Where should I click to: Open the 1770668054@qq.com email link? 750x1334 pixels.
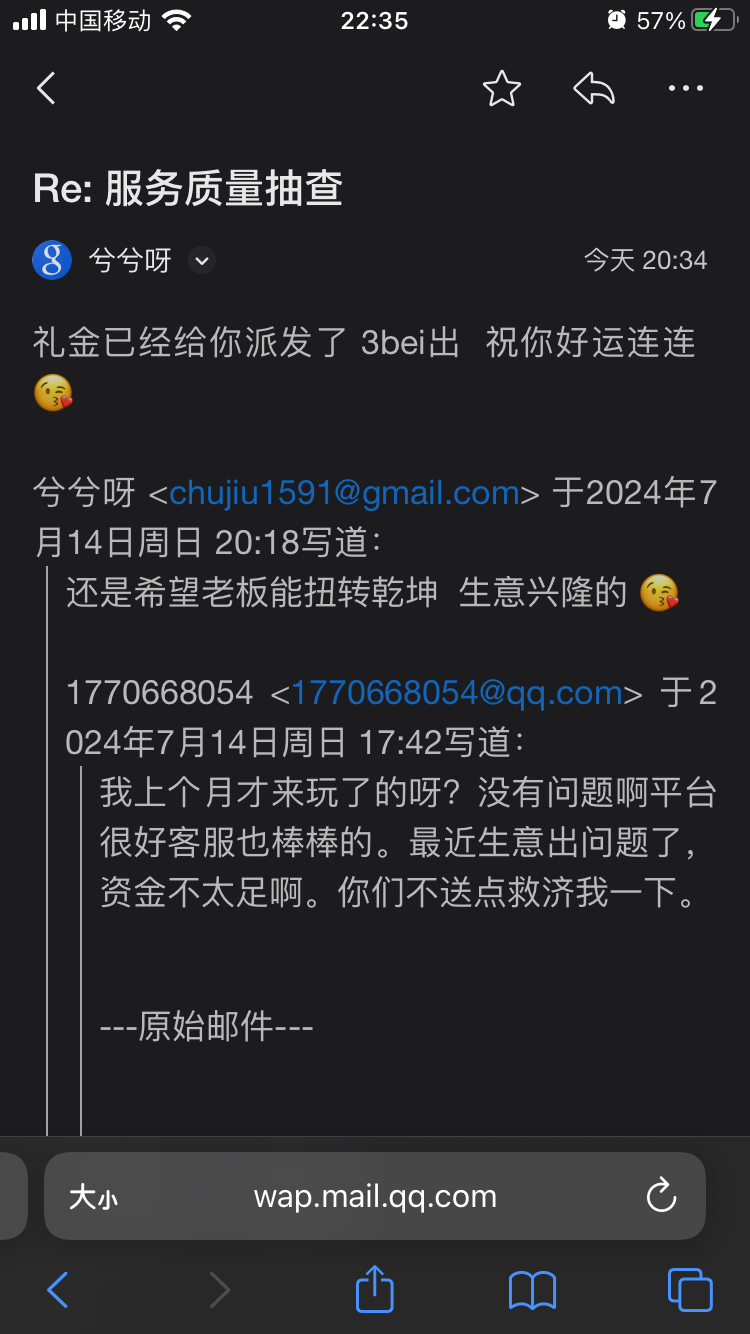click(456, 693)
